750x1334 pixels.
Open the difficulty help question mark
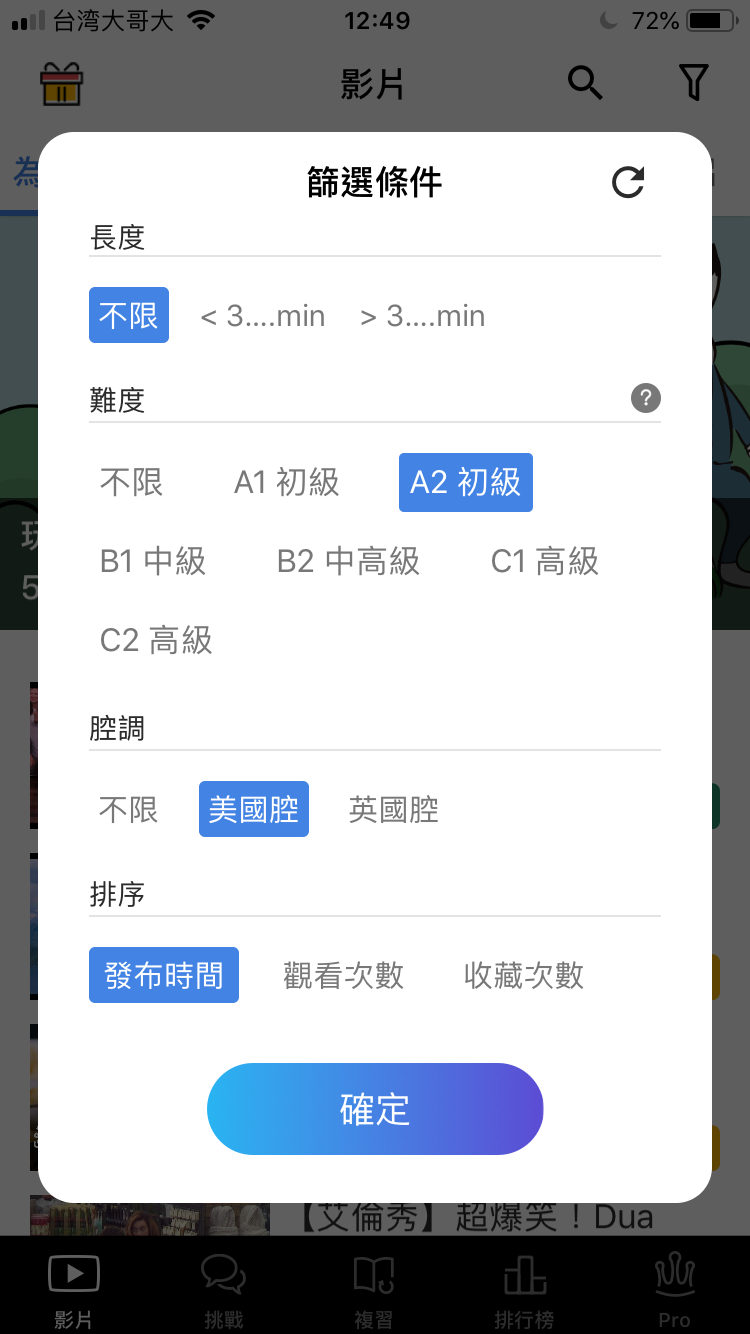click(x=646, y=399)
